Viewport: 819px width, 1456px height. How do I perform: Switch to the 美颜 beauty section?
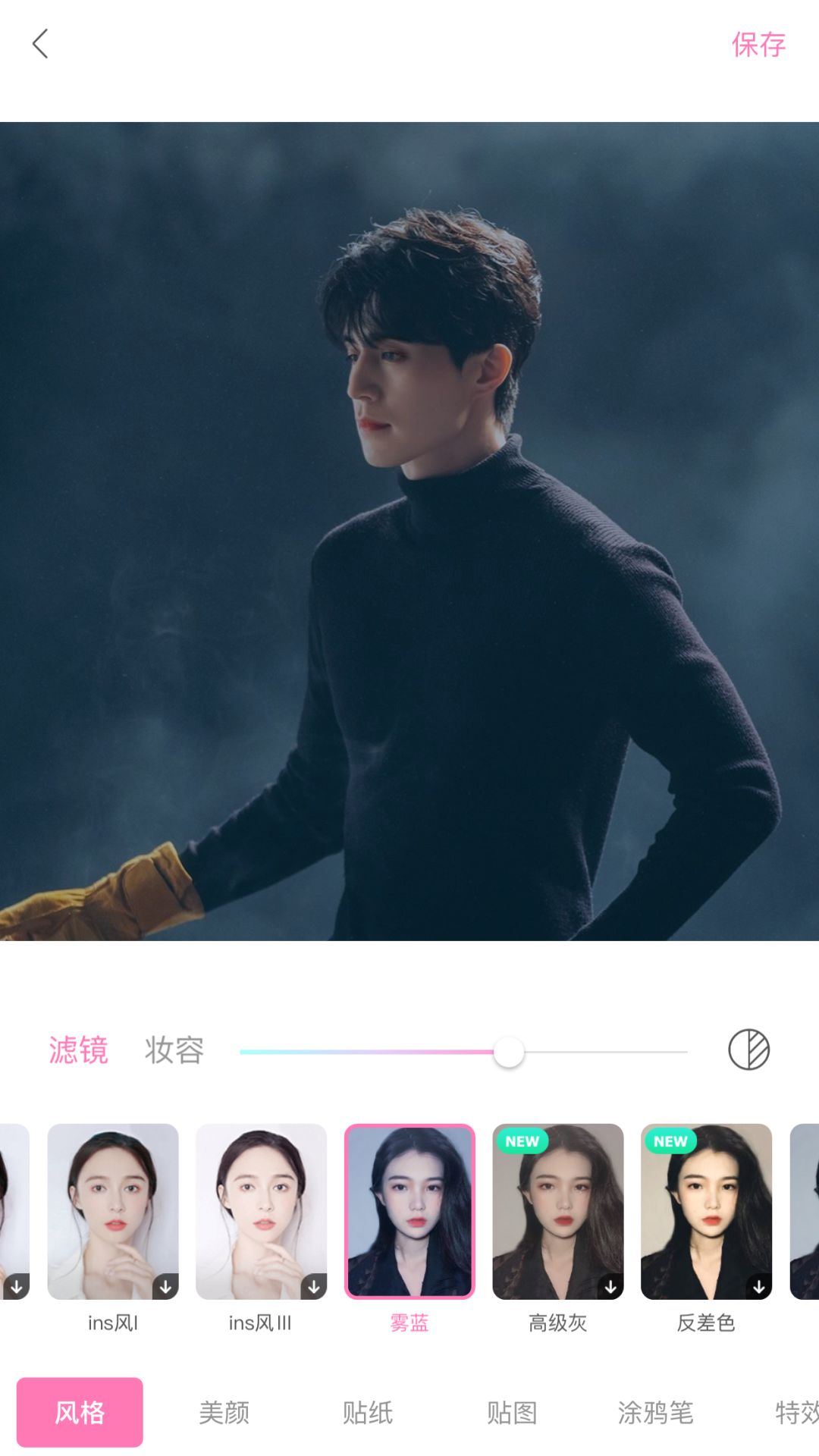(x=224, y=1412)
